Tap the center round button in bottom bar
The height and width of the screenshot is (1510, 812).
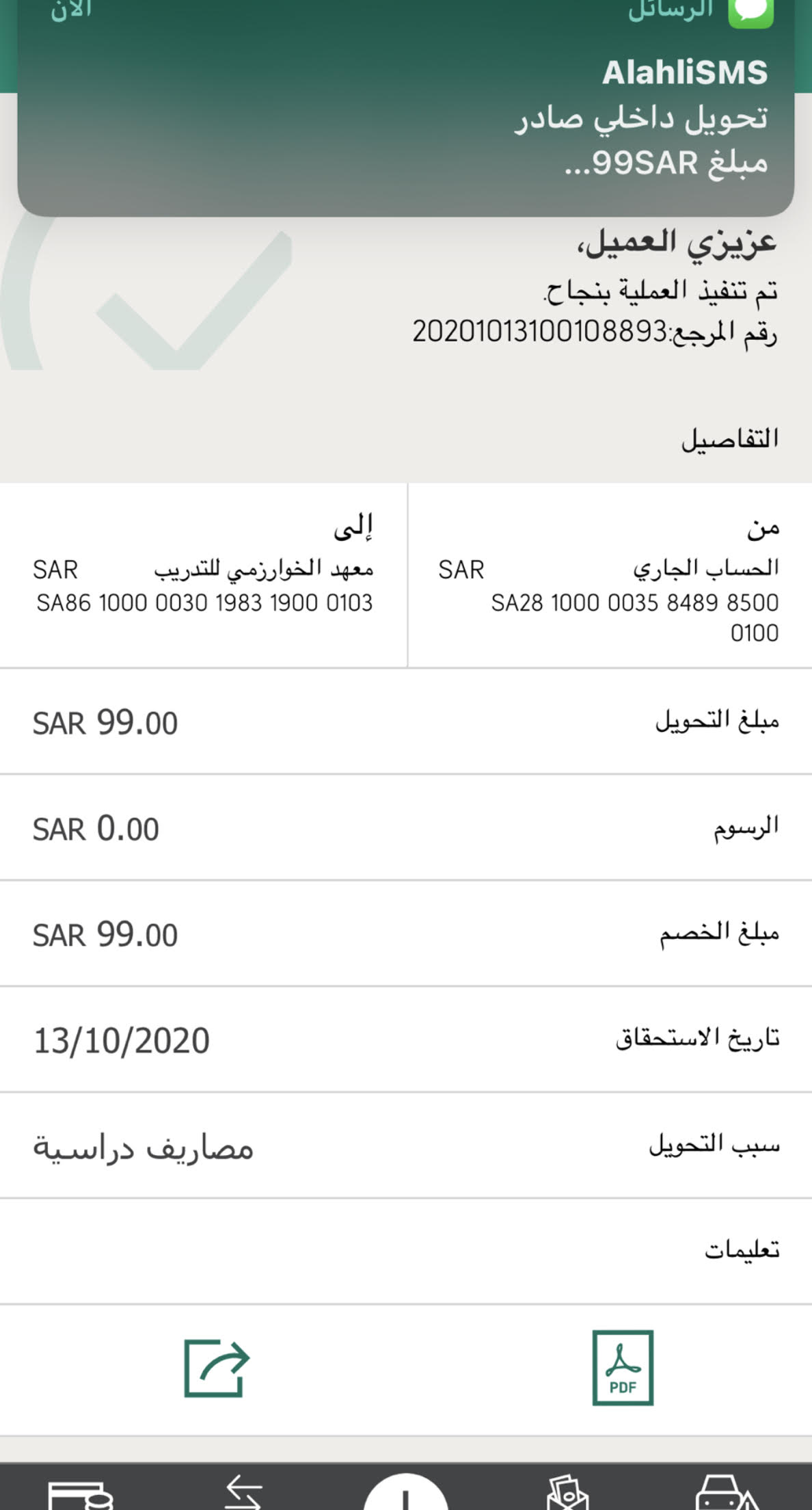406,1494
